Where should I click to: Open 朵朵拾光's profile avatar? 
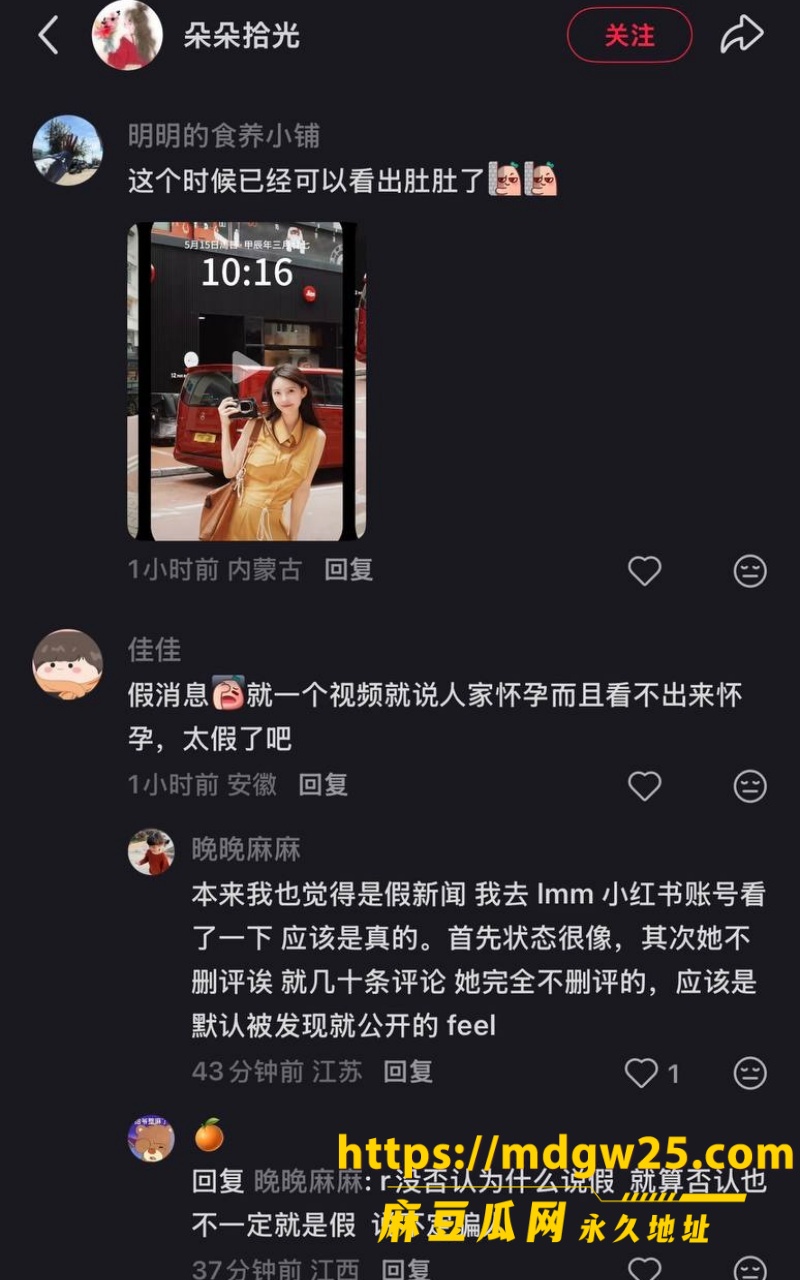pos(127,35)
